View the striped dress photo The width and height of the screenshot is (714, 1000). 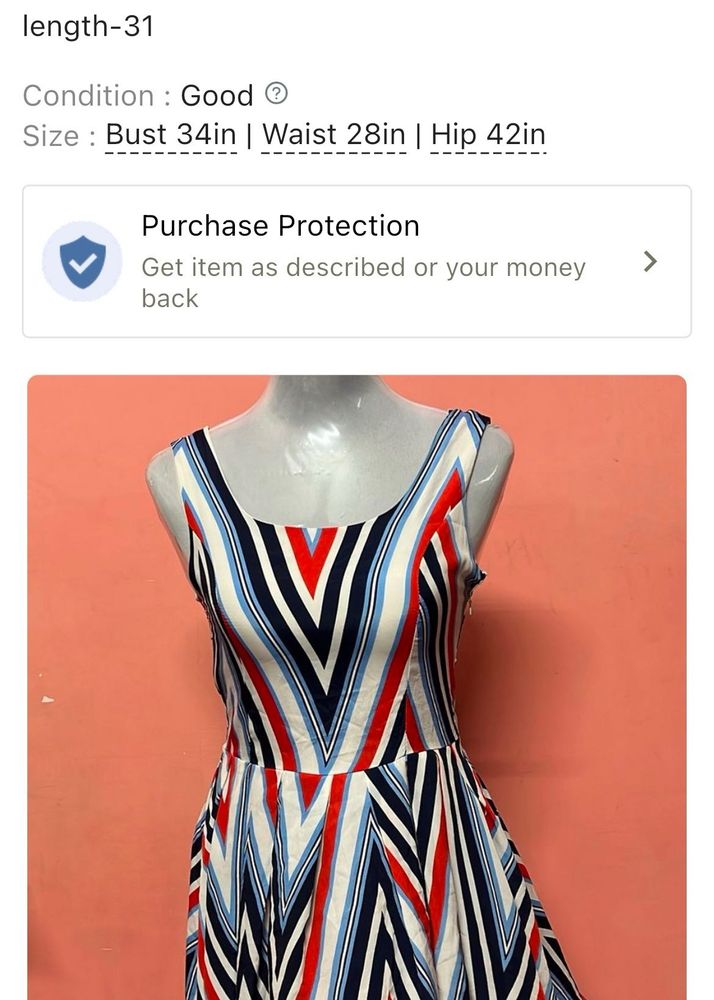[356, 690]
